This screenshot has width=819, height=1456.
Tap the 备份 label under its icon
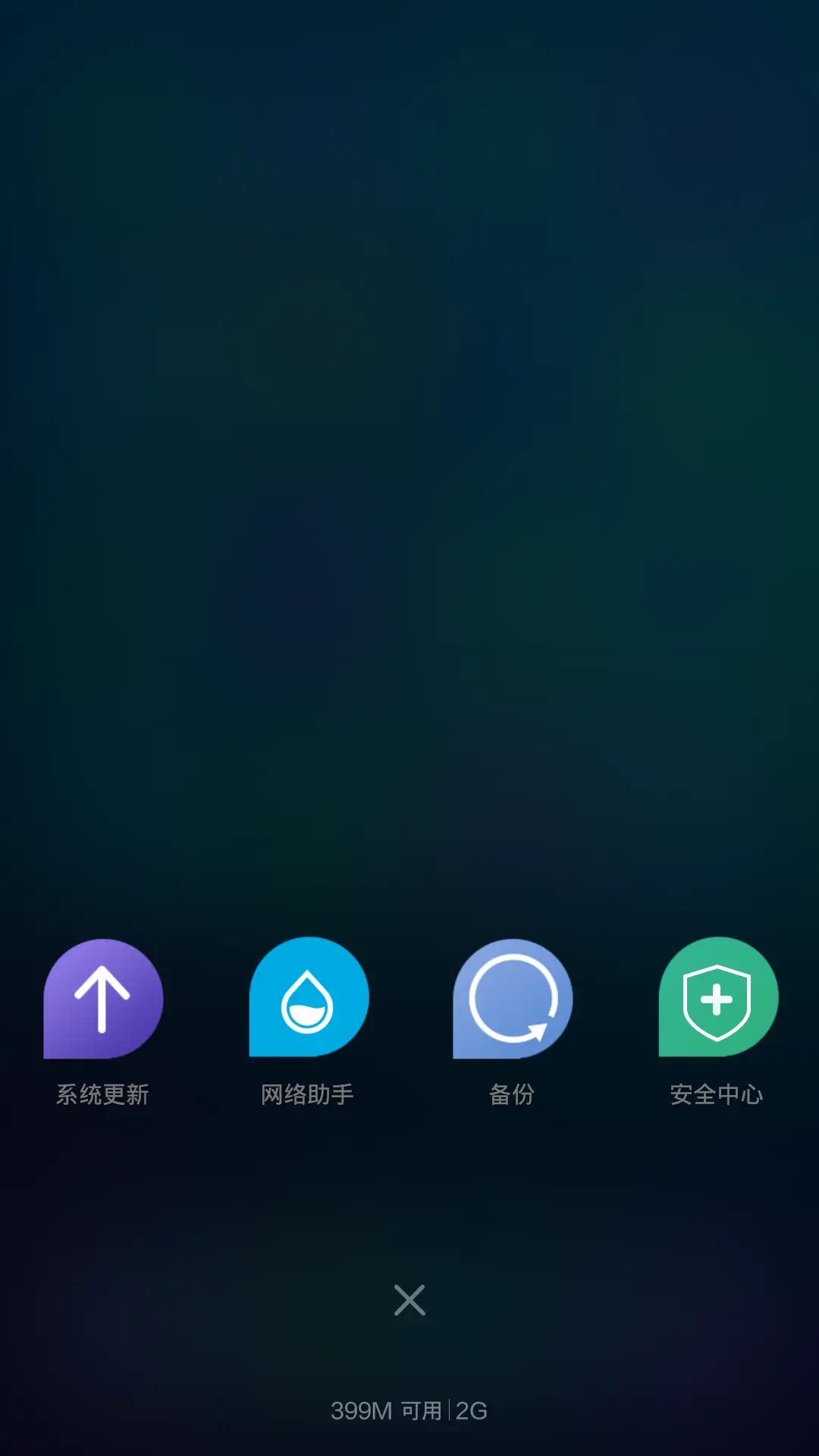512,1094
